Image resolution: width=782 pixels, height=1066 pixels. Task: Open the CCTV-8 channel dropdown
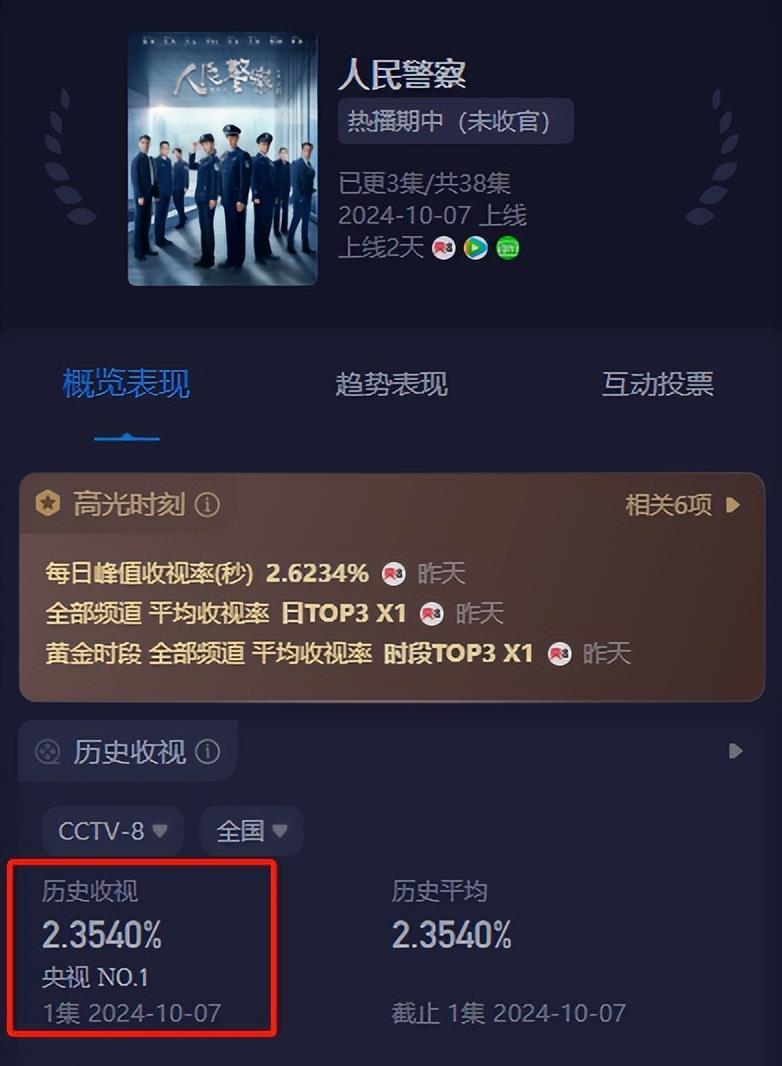click(112, 831)
